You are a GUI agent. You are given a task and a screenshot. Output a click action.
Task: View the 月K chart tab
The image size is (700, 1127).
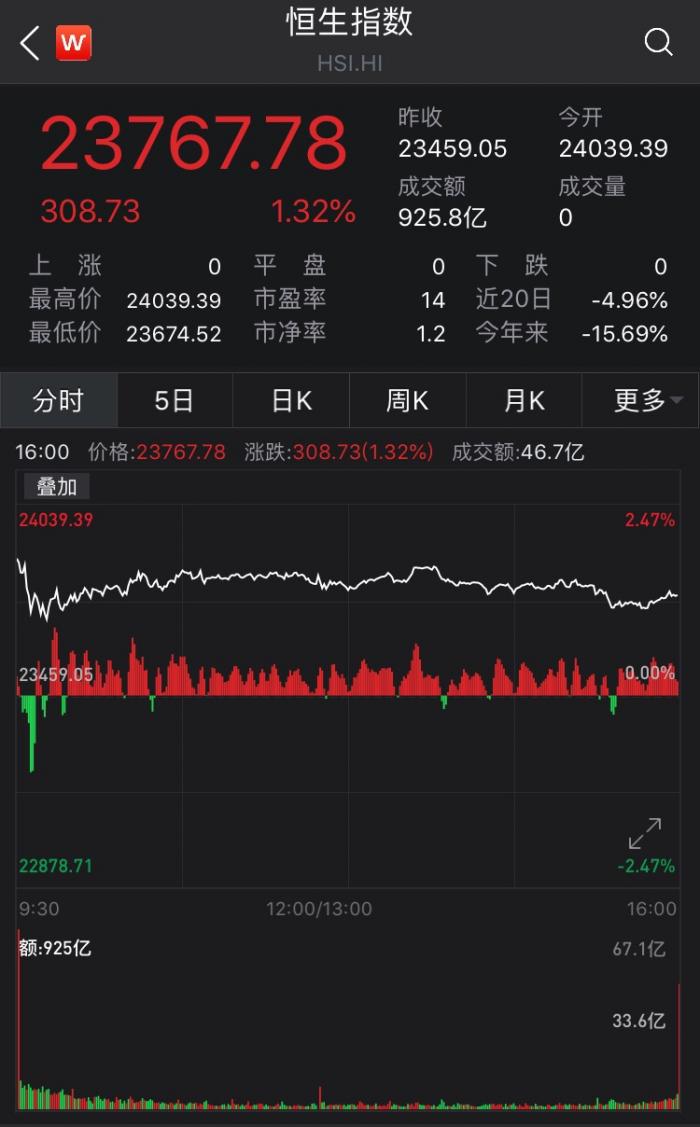[x=524, y=401]
